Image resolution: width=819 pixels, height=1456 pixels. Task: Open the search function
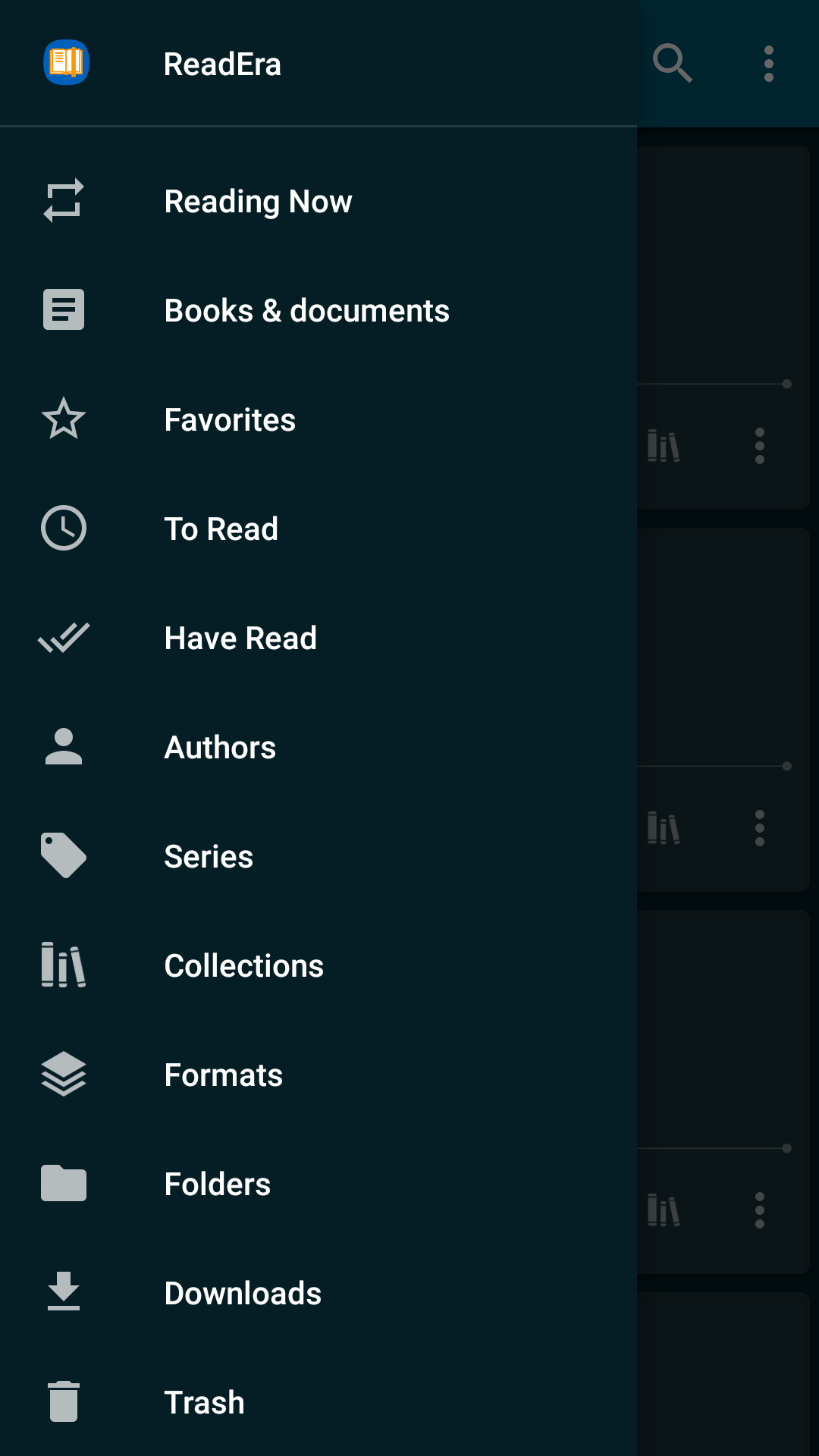point(673,64)
